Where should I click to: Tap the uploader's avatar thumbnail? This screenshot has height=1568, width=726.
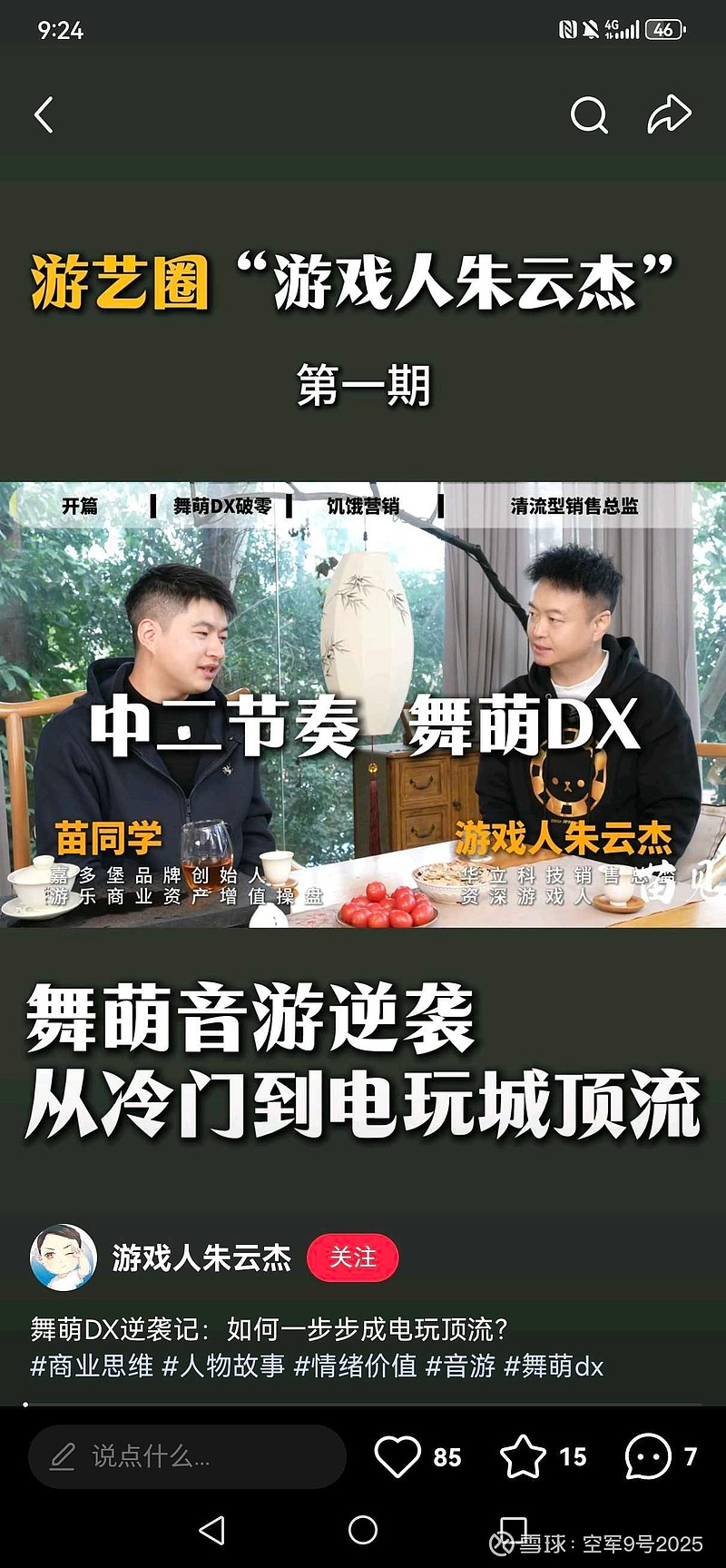pos(62,1257)
